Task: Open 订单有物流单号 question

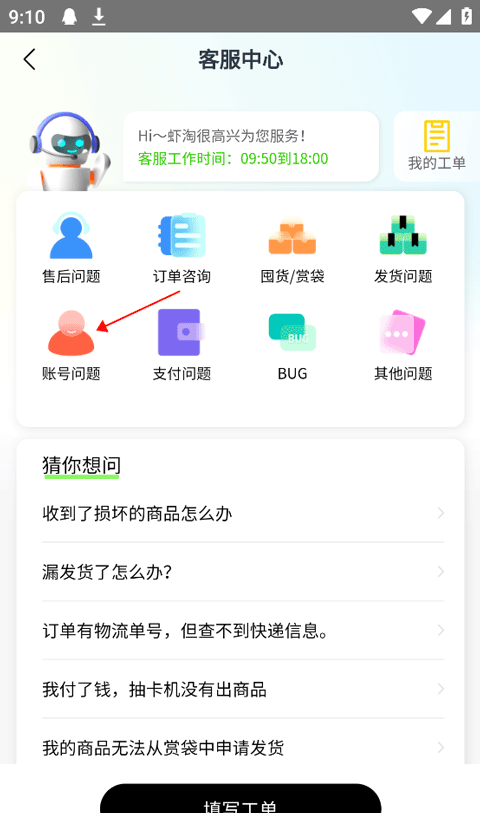Action: click(243, 630)
